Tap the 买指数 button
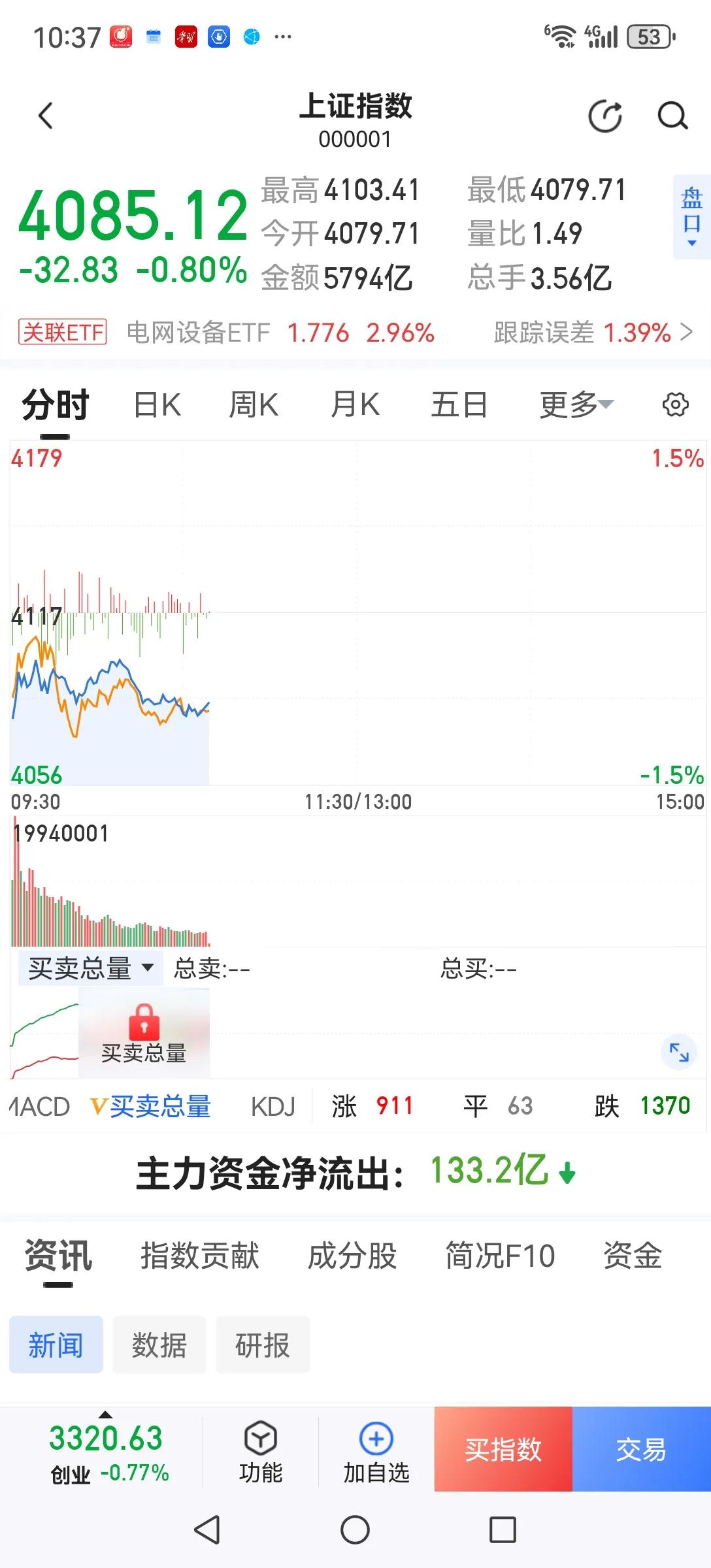This screenshot has height=1568, width=711. [x=503, y=1452]
